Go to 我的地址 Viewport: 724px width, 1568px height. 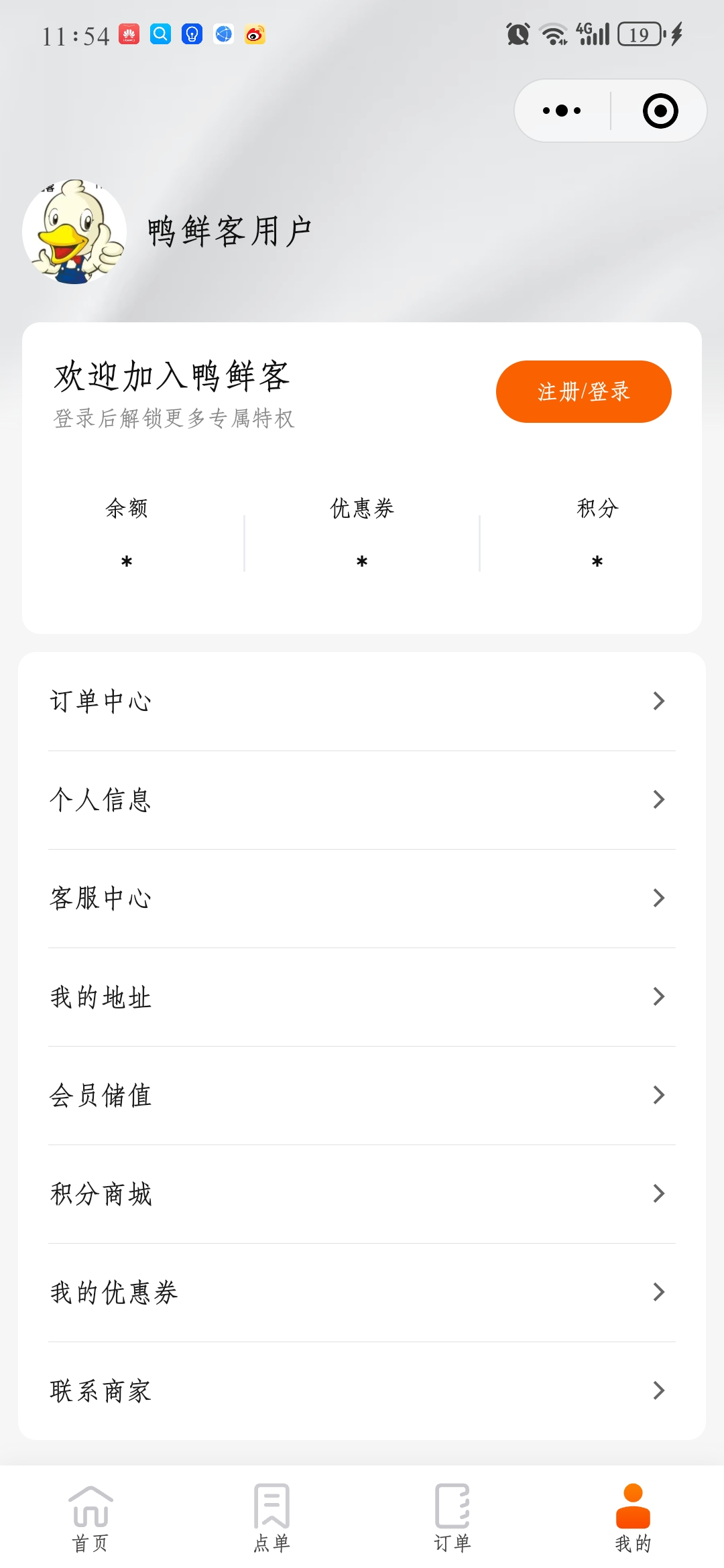[362, 996]
